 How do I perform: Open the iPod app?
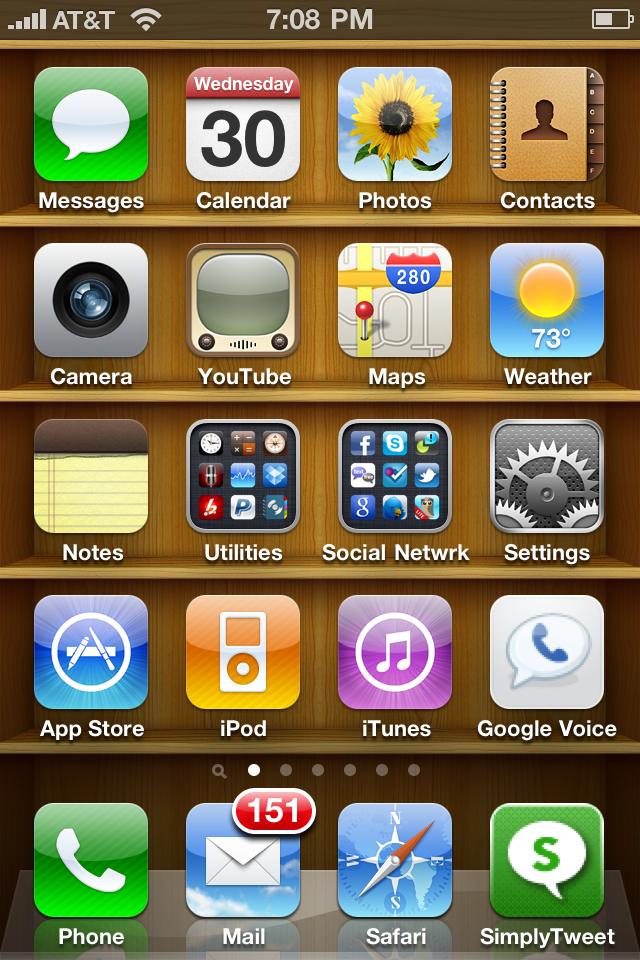[243, 653]
